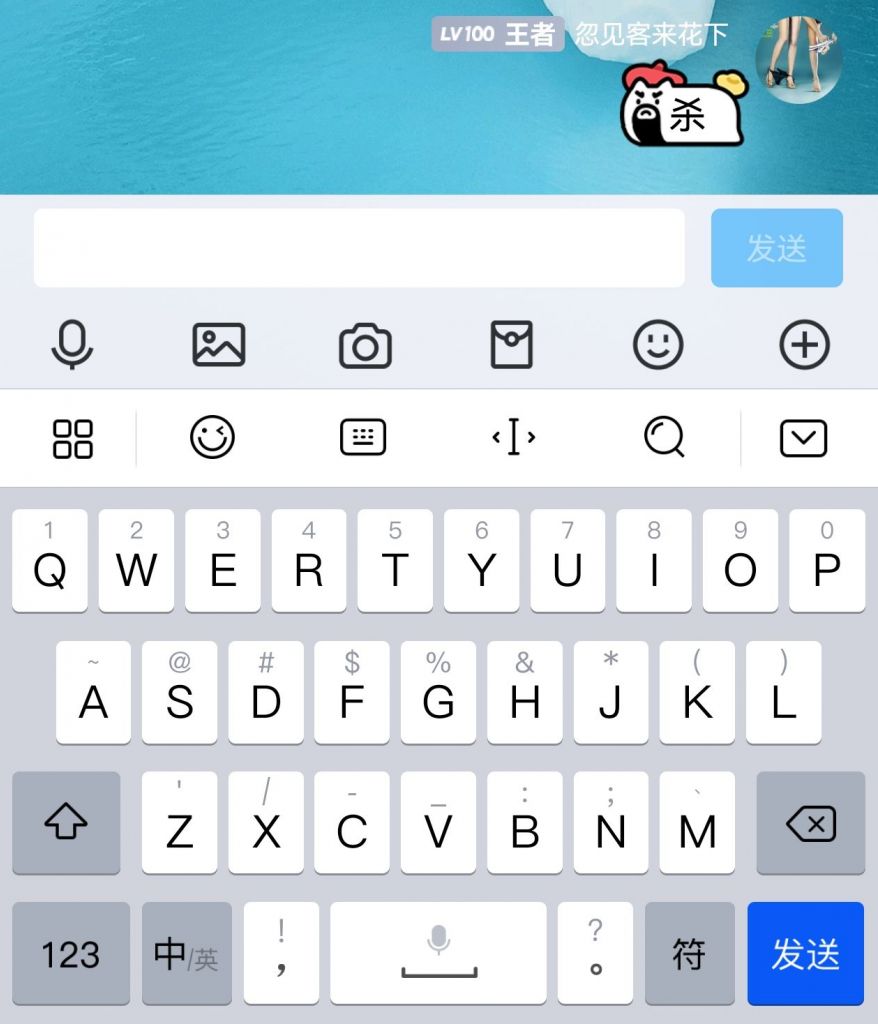Send a red packet
Image resolution: width=878 pixels, height=1024 pixels.
coord(512,344)
